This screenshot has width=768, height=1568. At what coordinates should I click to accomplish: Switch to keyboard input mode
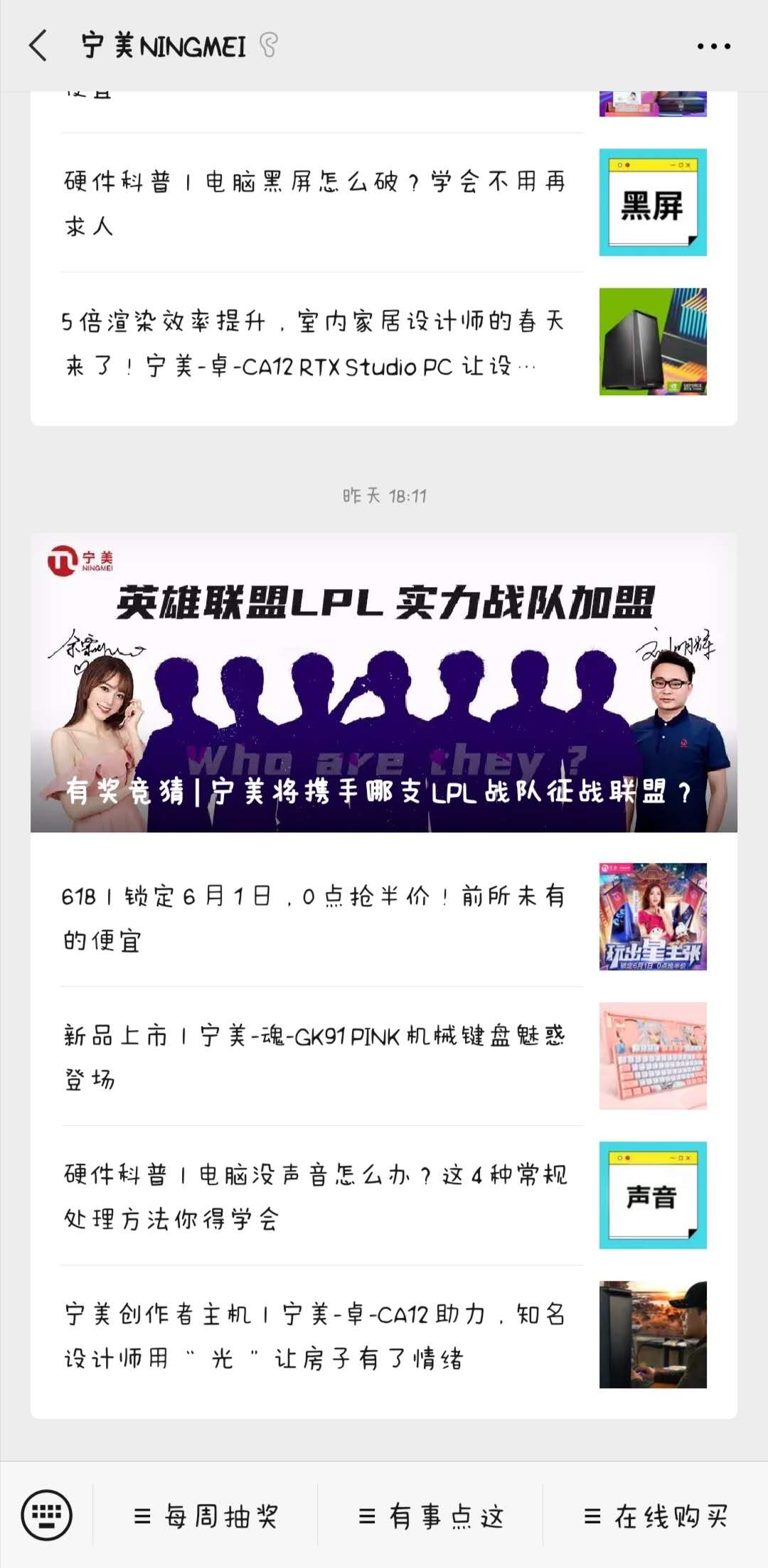47,1515
